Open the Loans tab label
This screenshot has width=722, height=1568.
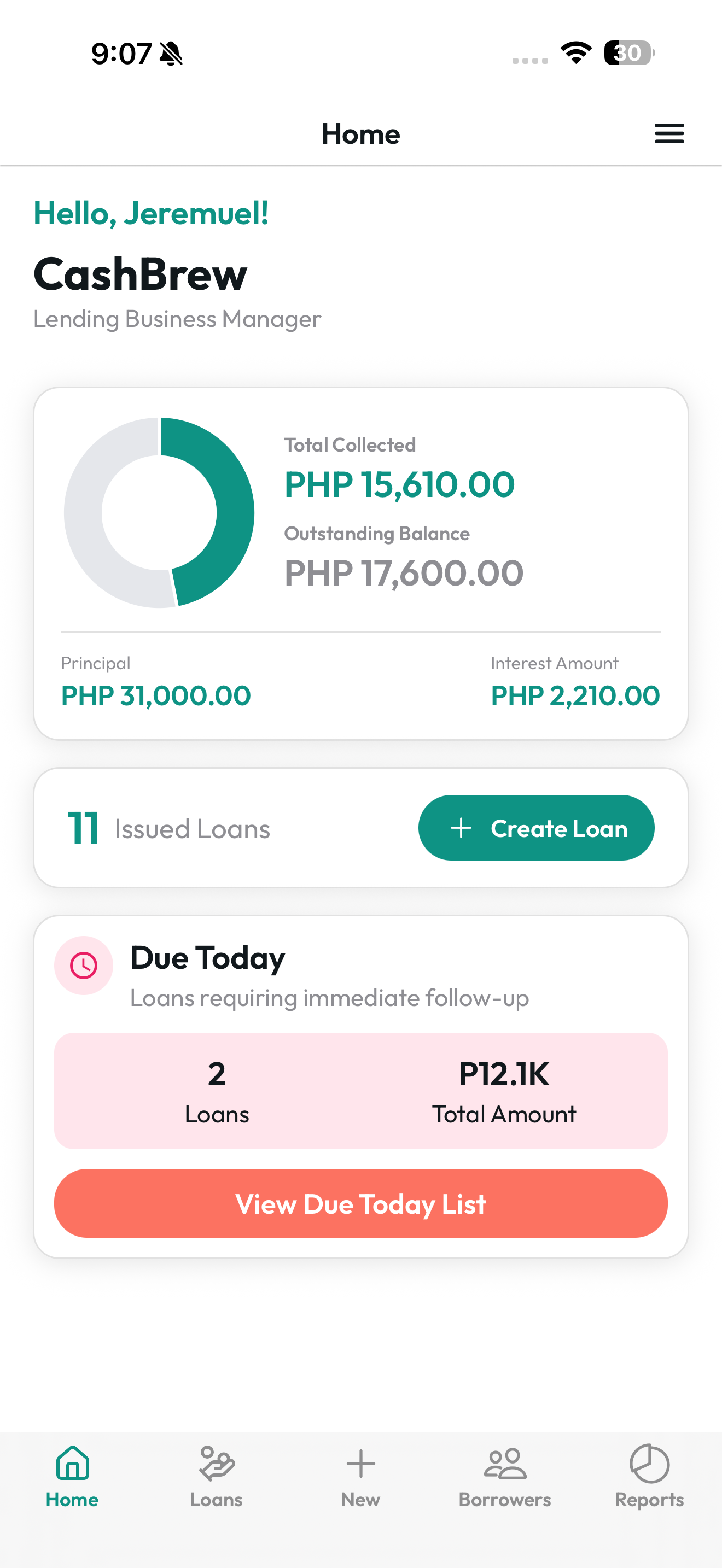point(216,1499)
